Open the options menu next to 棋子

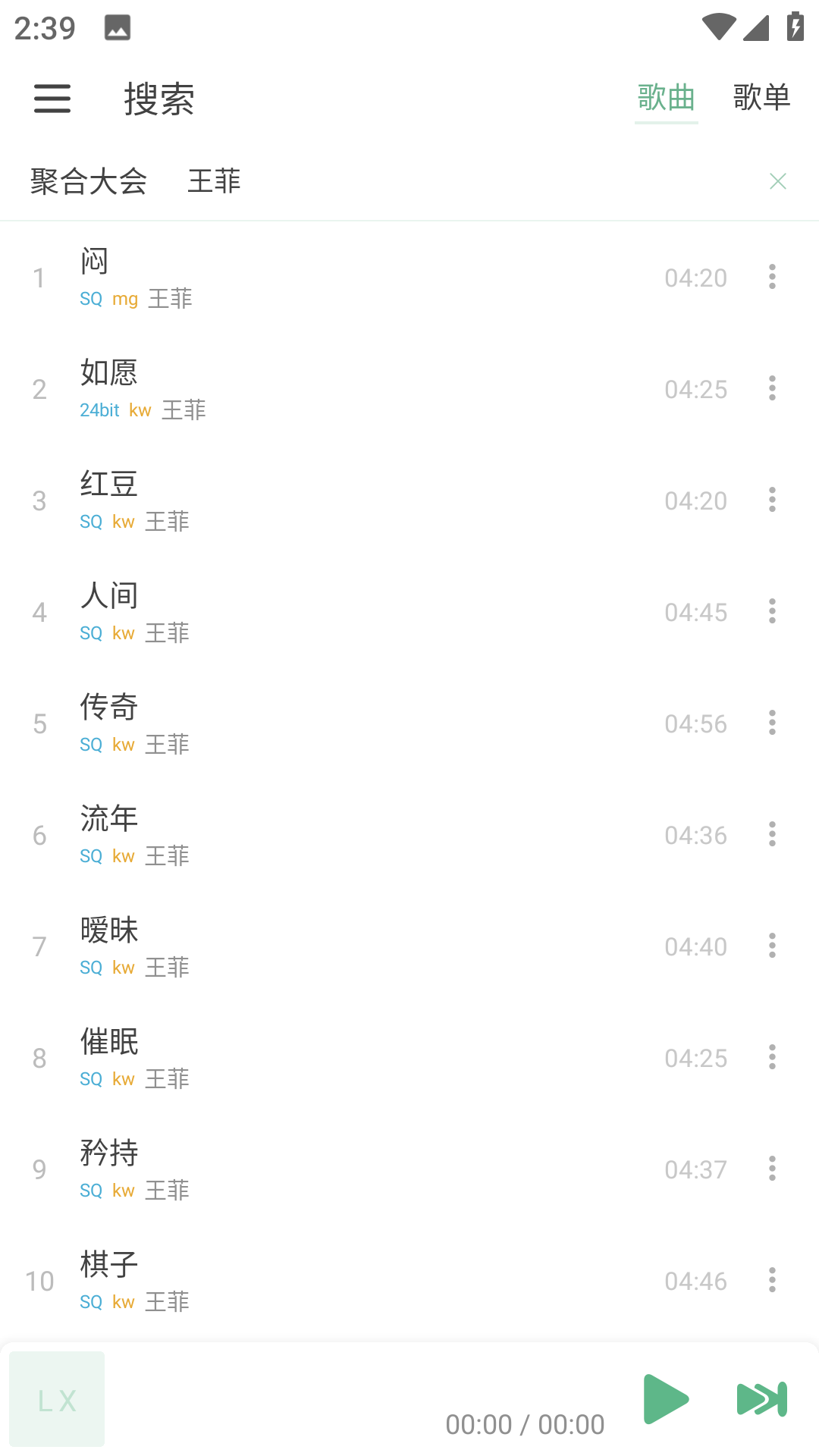tap(772, 1280)
